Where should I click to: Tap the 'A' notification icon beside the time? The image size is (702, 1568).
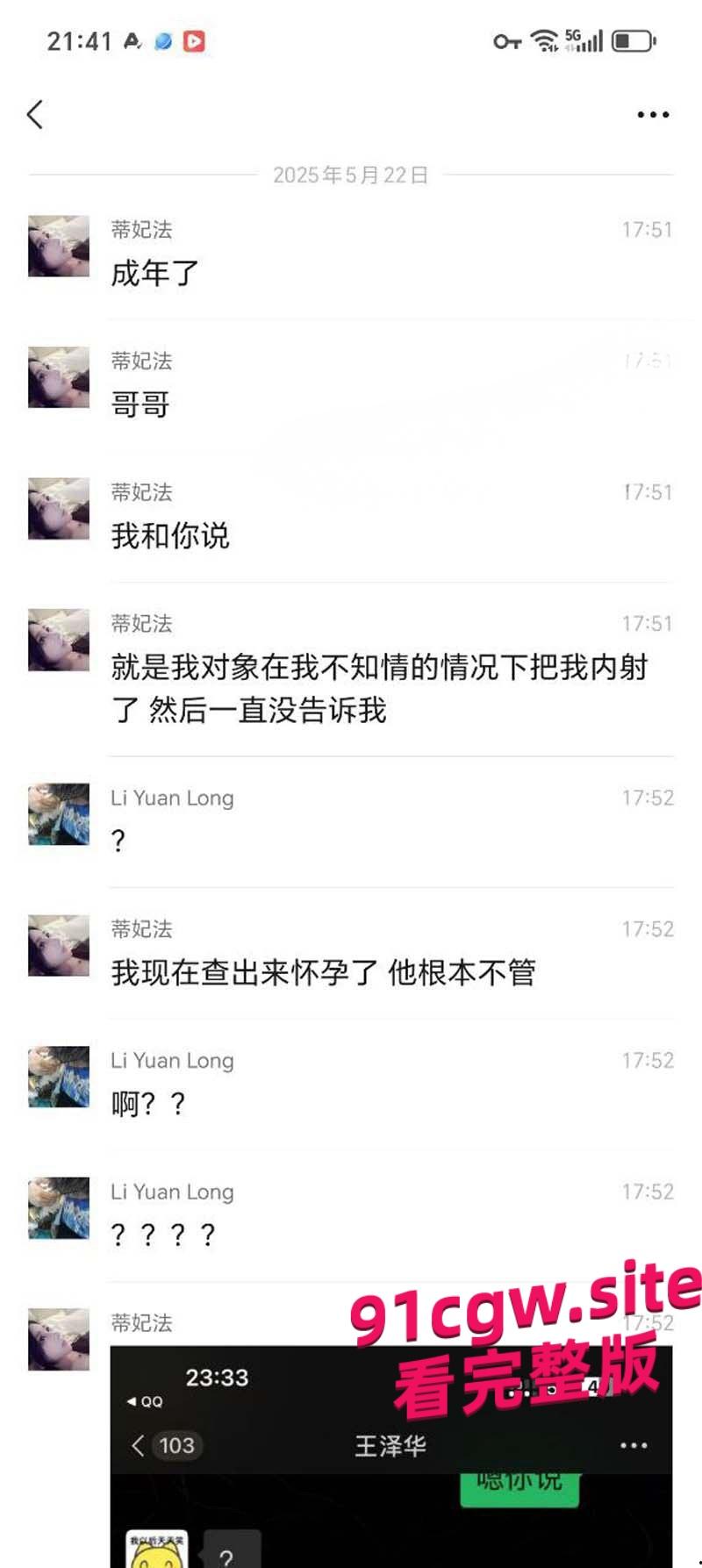point(130,39)
